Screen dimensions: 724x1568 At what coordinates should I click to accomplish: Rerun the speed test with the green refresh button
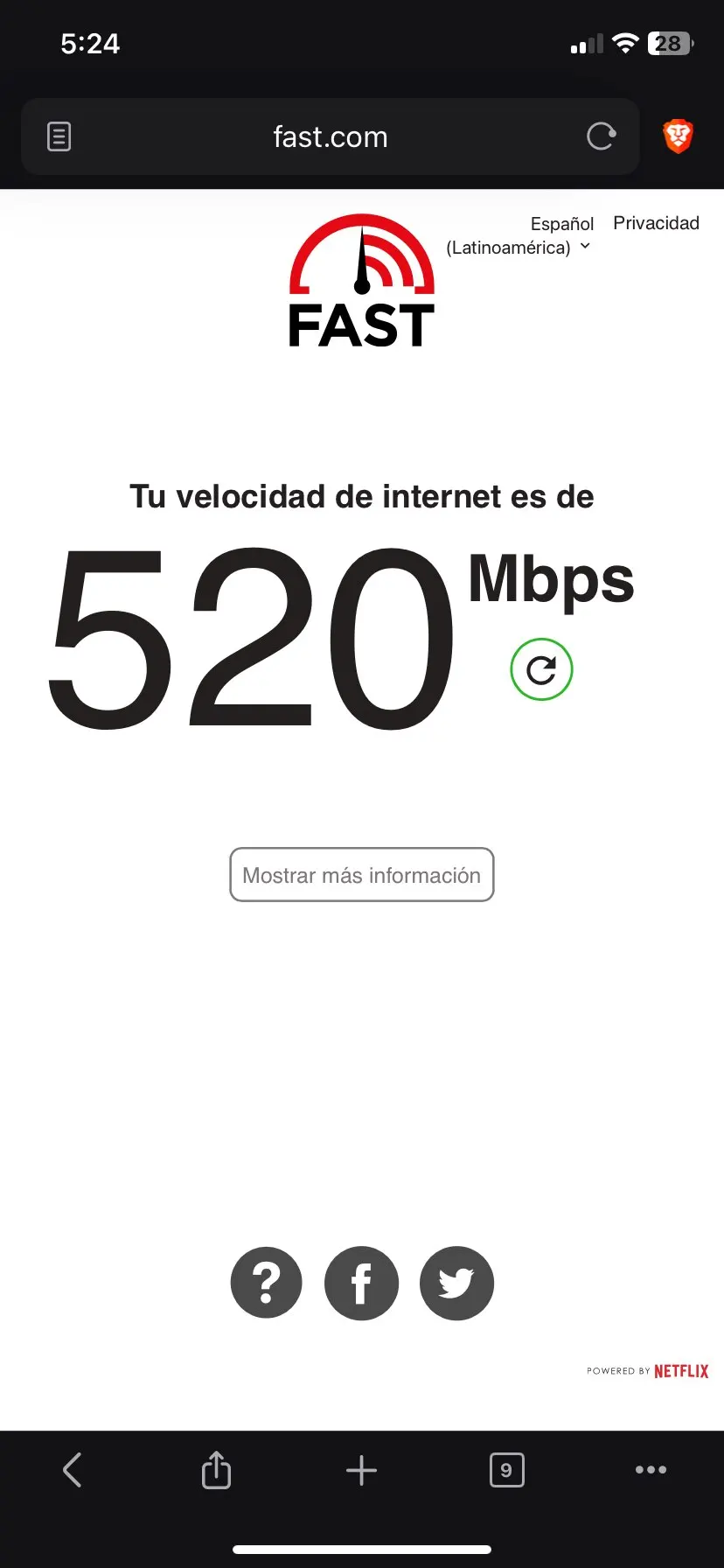(x=541, y=670)
